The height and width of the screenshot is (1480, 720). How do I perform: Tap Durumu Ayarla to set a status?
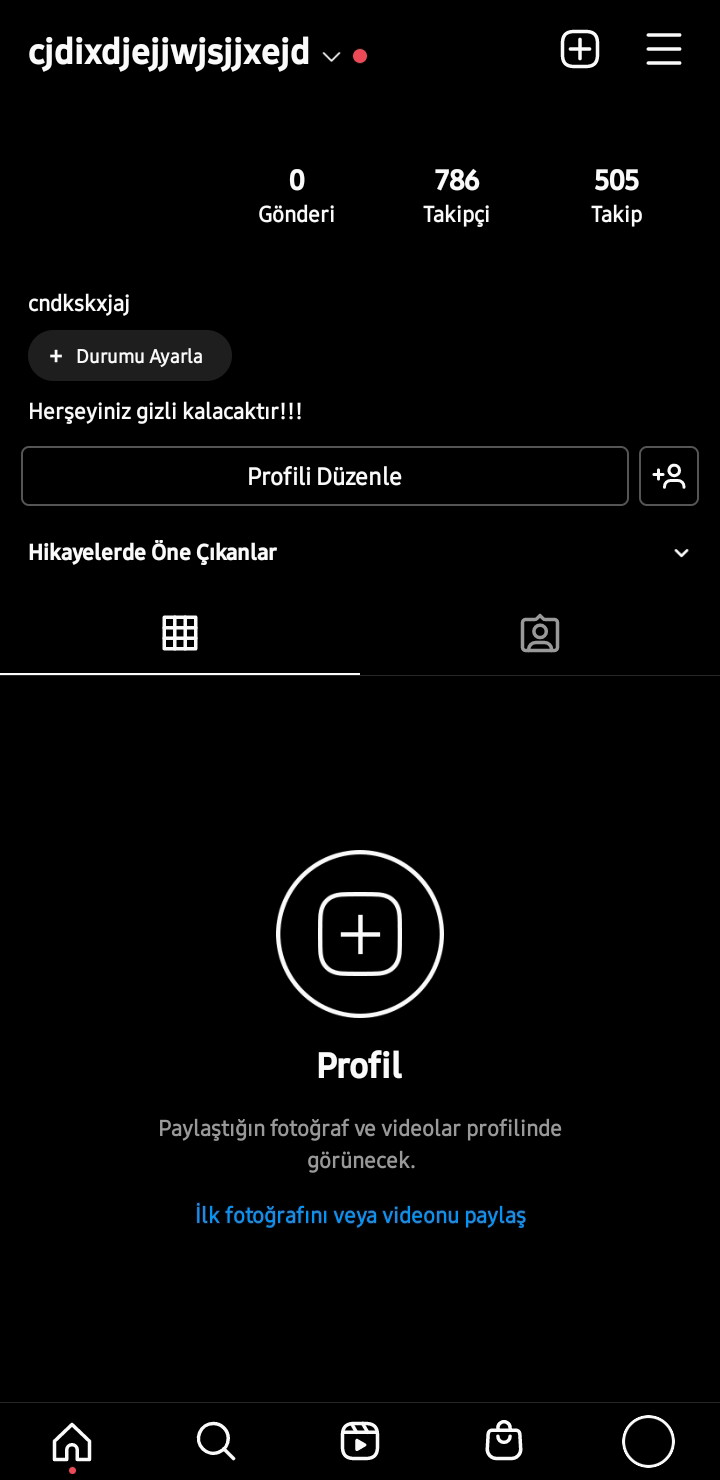[x=130, y=356]
